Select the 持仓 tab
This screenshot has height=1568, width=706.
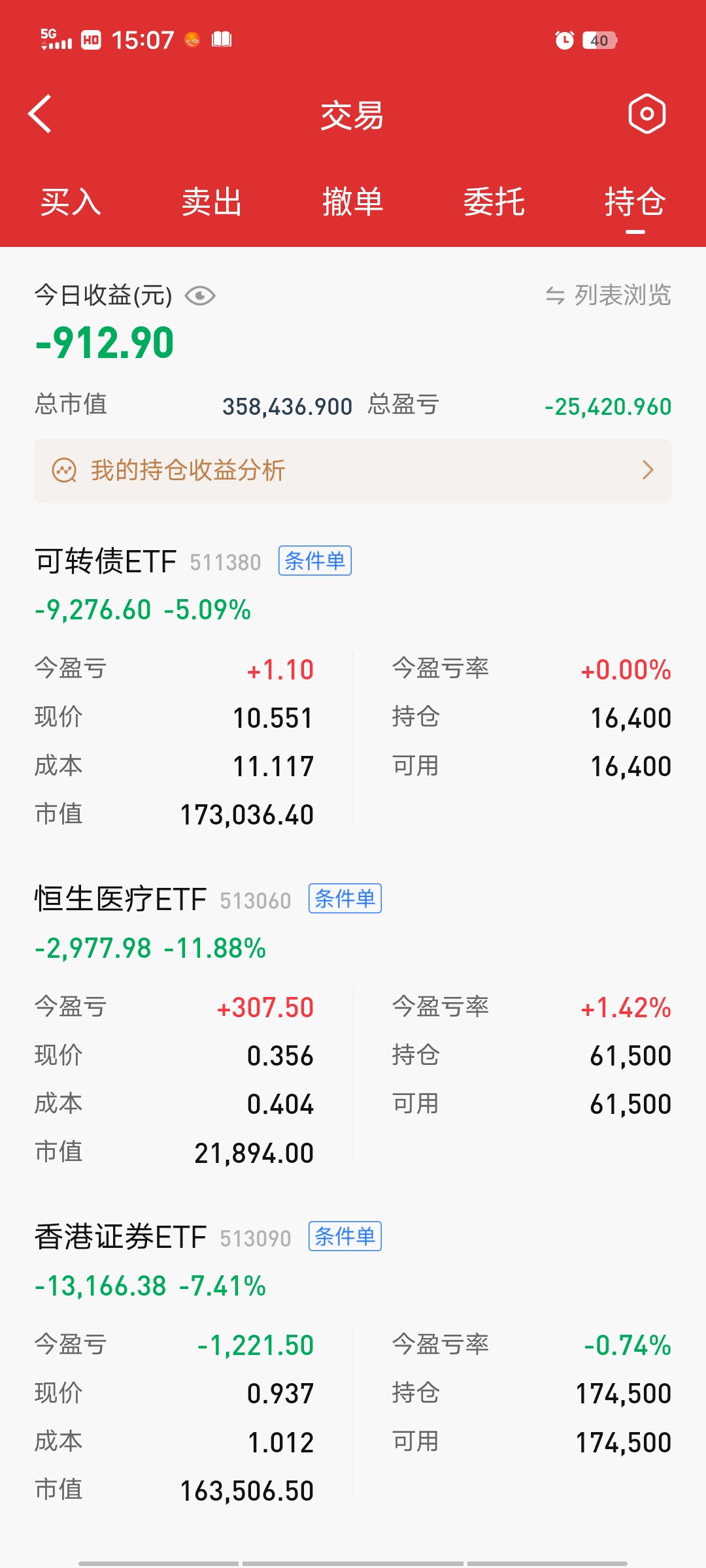[635, 201]
